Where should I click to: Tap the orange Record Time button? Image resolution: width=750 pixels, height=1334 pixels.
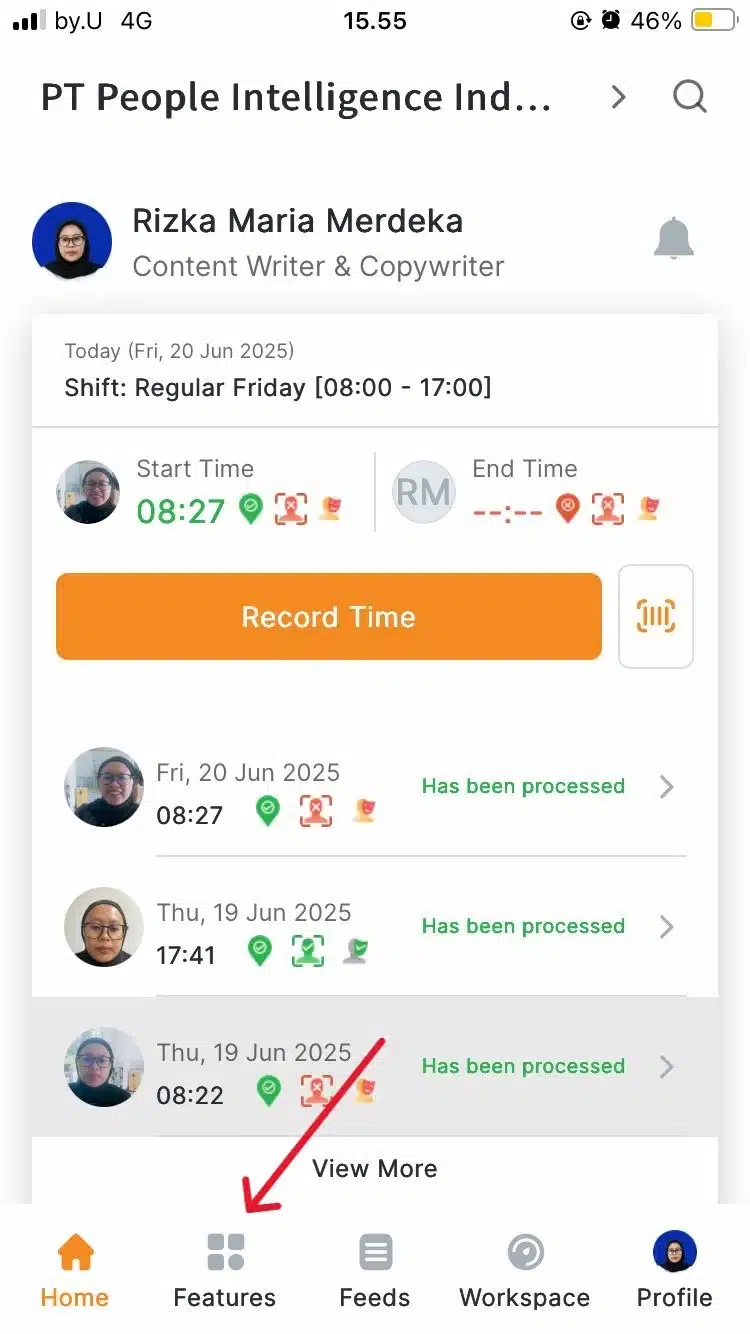coord(328,616)
